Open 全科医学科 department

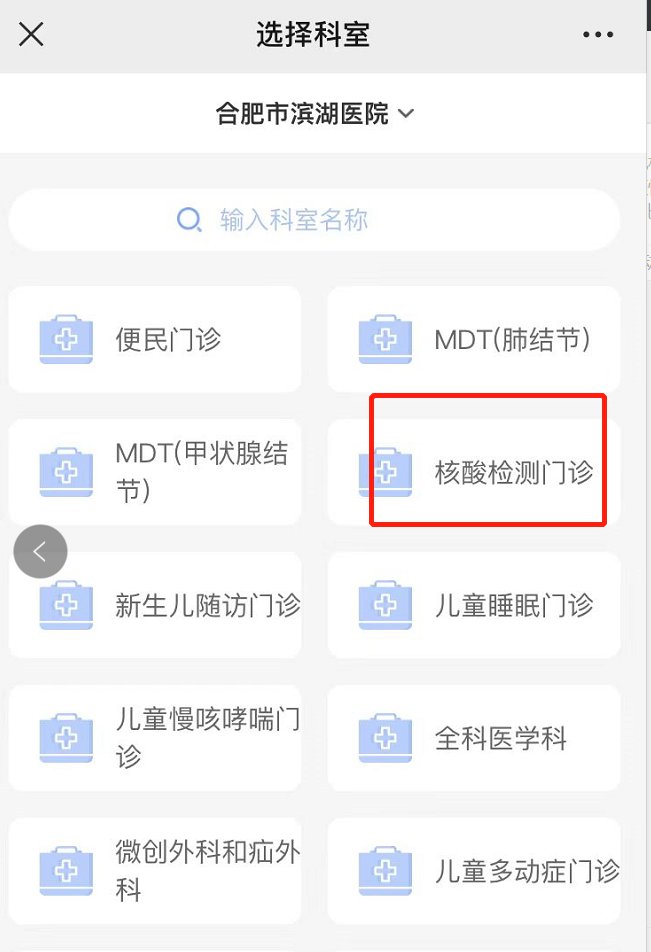click(474, 738)
